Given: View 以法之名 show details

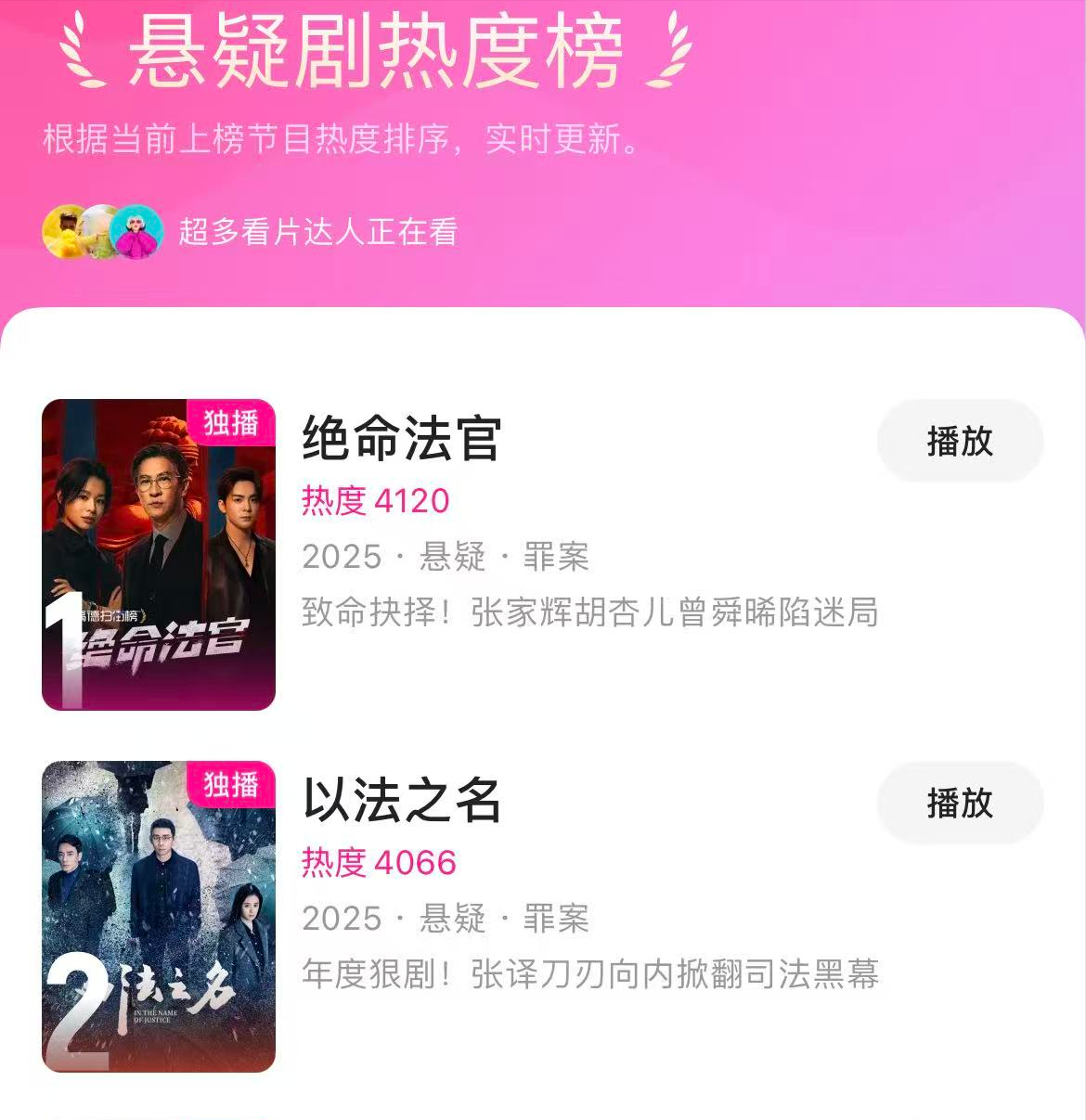Looking at the screenshot, I should [401, 801].
